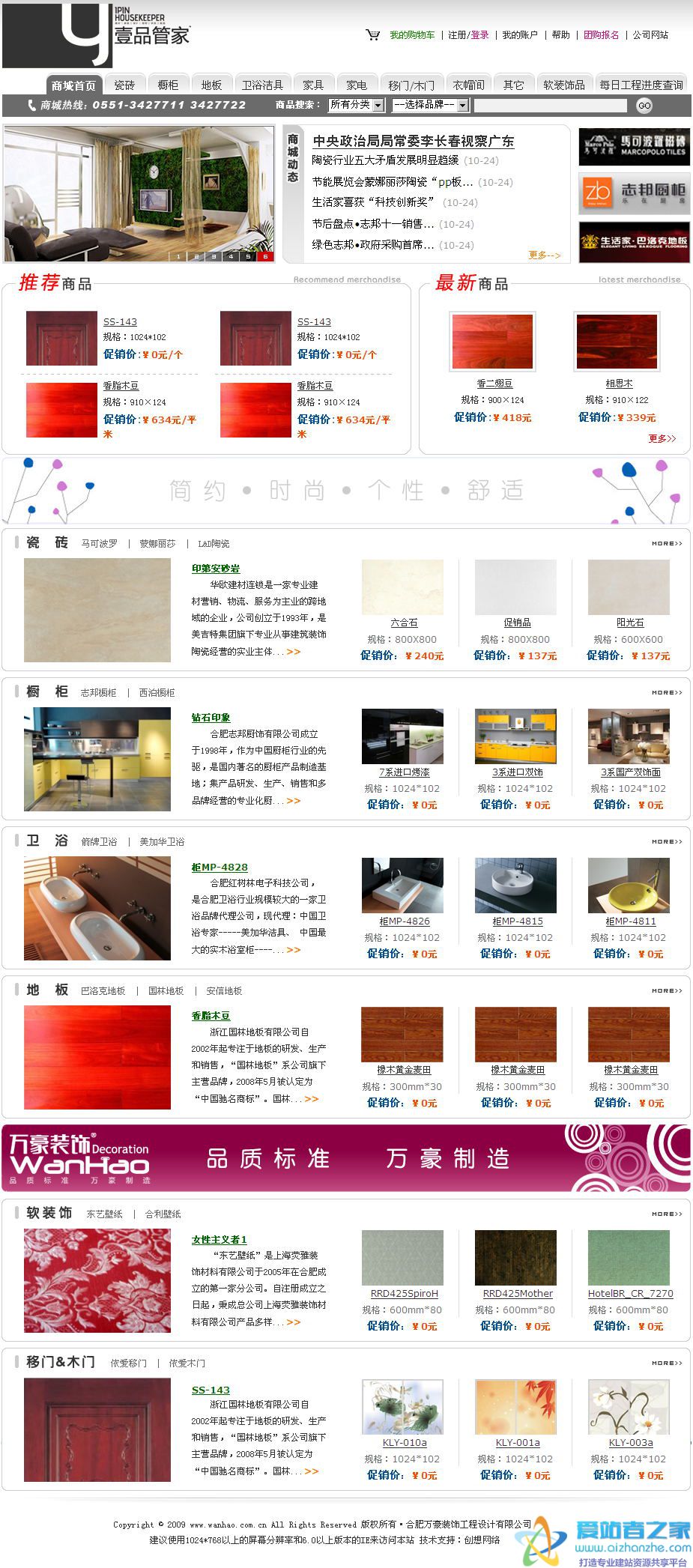
Task: Open 每日工程进度查询 tab
Action: (x=641, y=85)
